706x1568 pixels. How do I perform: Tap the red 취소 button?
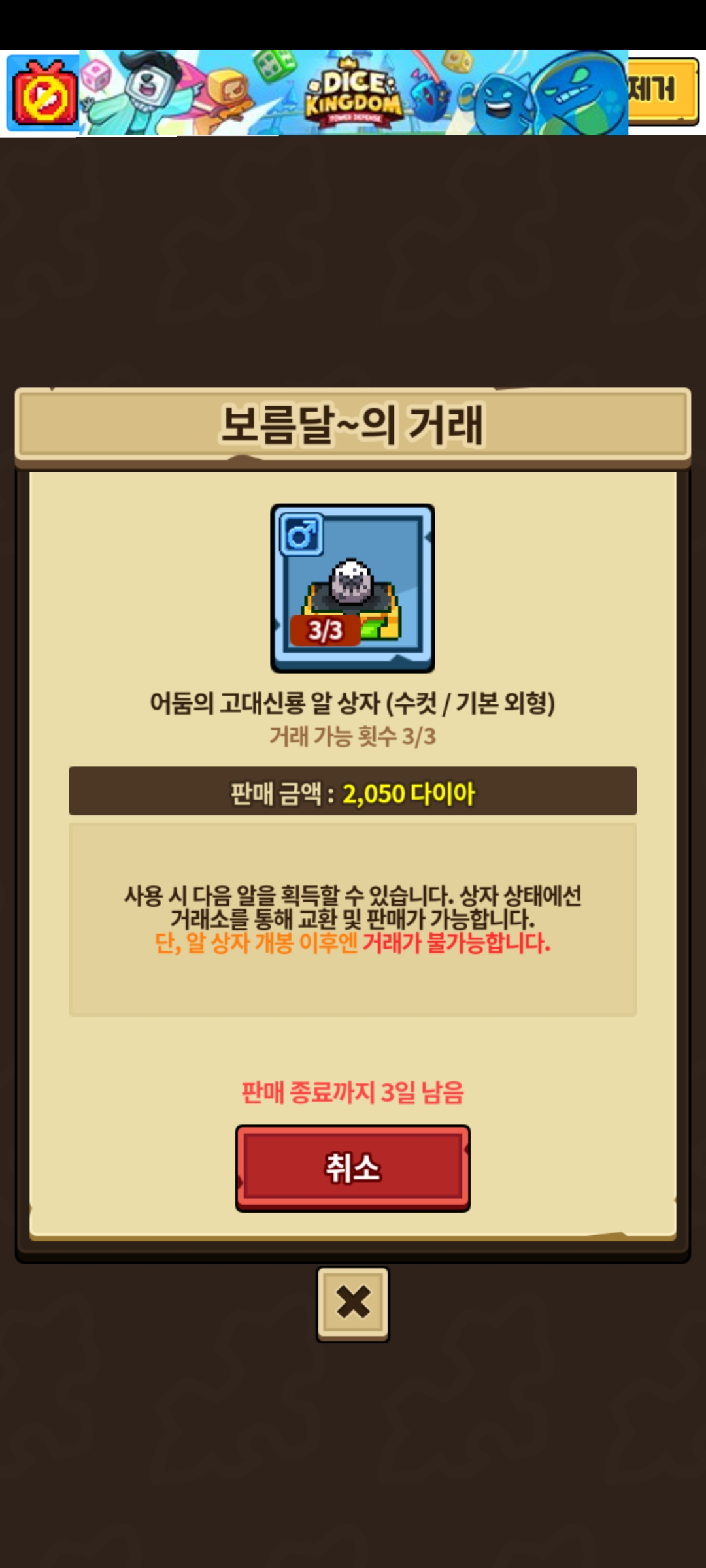(x=352, y=1168)
